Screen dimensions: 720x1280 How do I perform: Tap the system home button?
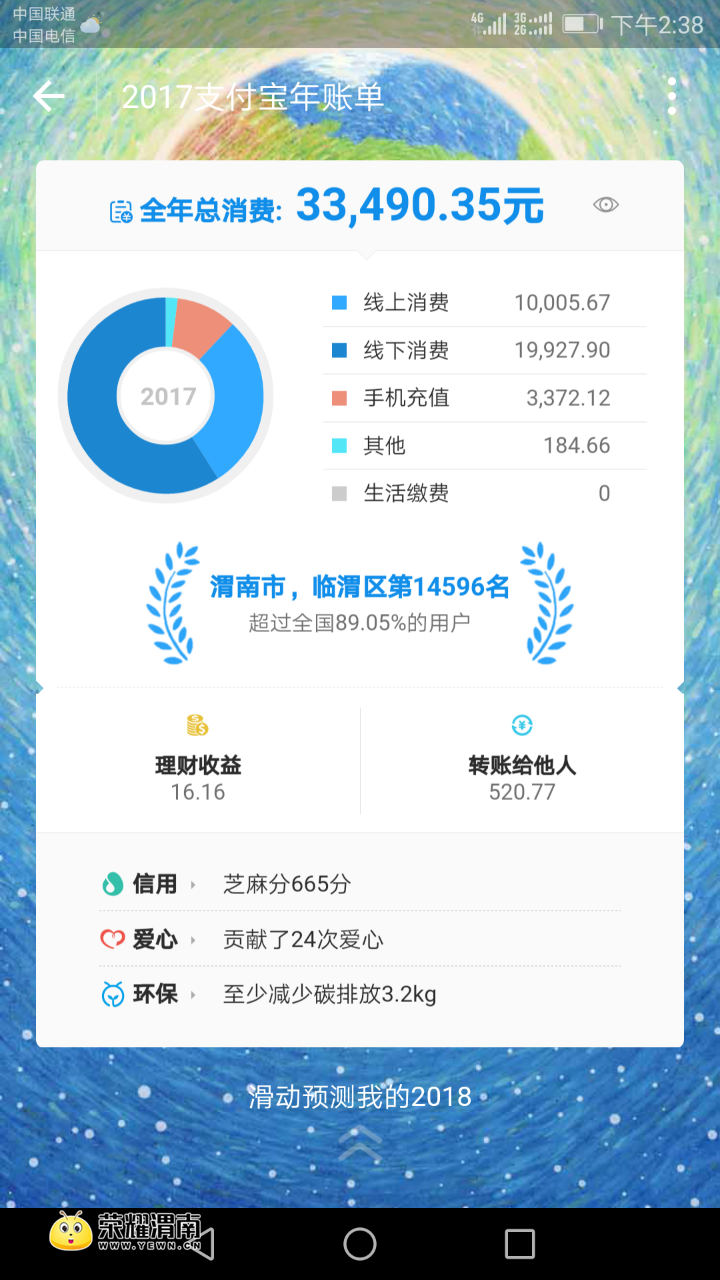[x=360, y=1243]
